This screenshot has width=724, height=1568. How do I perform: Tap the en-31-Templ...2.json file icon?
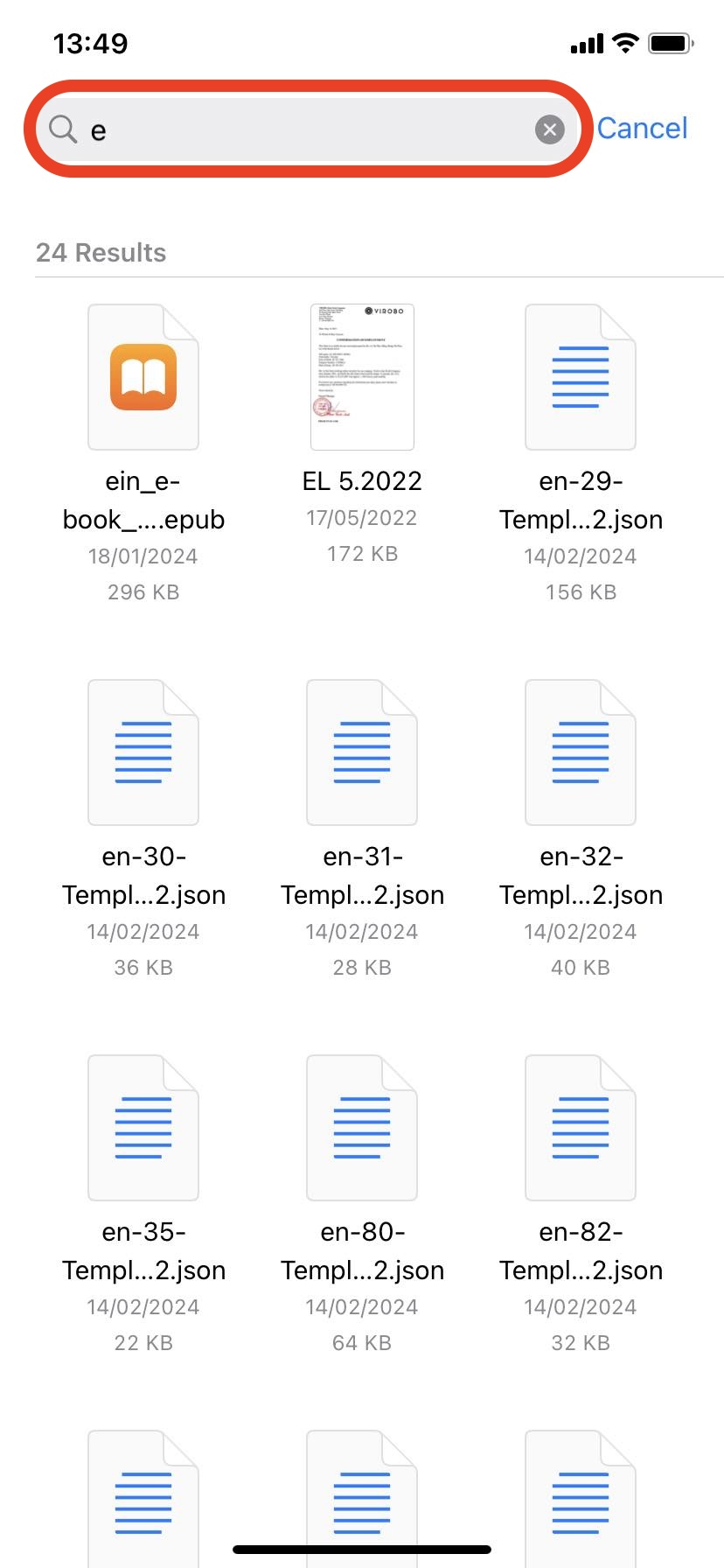pos(361,751)
